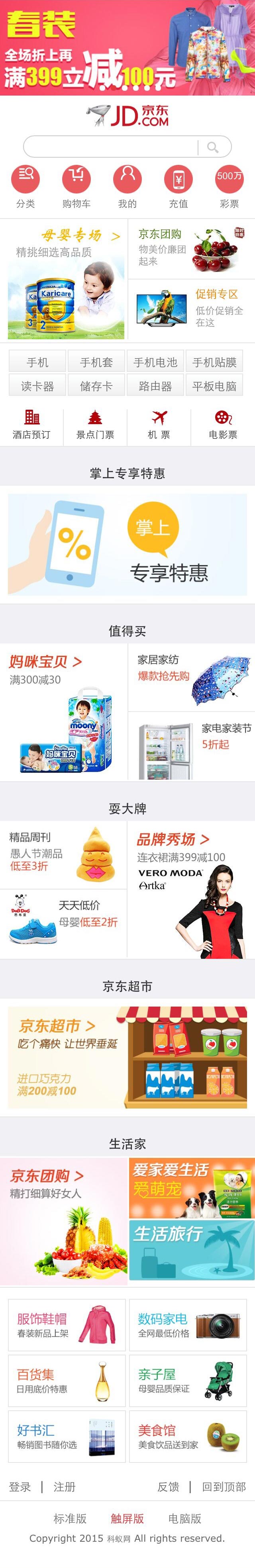Select the 手机 category button
The image size is (255, 1568).
click(x=37, y=362)
